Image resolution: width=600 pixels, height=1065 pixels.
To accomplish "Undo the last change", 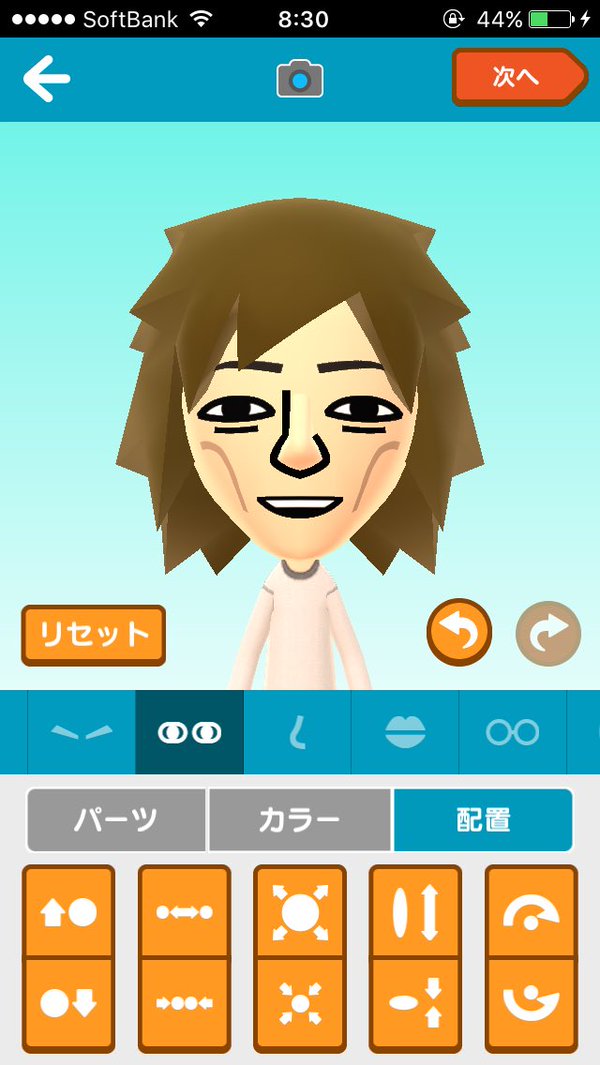I will (x=459, y=632).
